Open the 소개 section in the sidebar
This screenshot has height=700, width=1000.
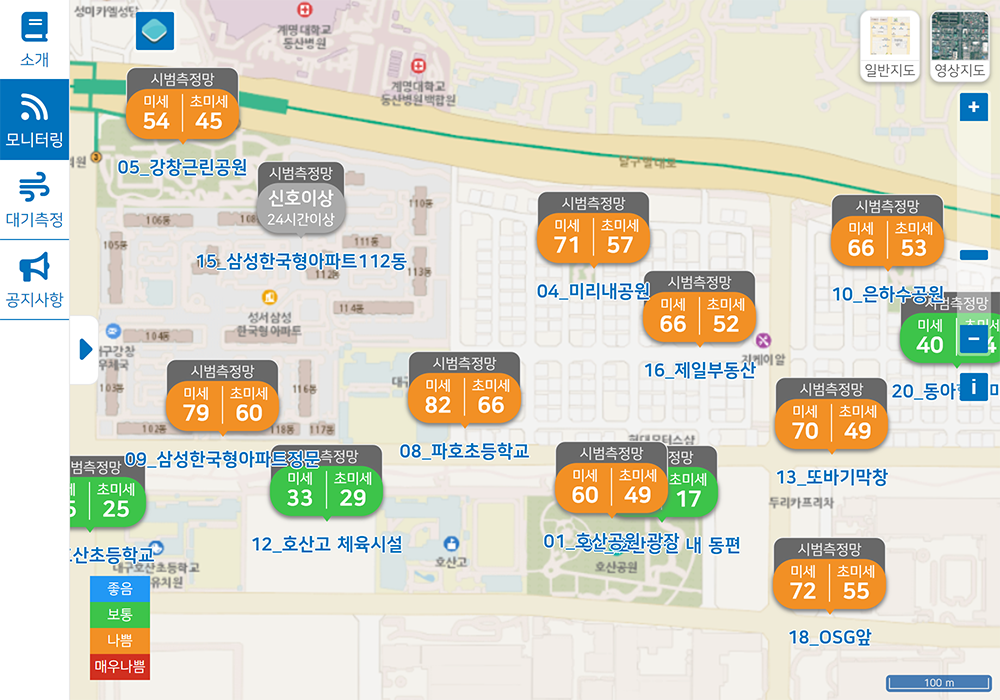click(34, 40)
